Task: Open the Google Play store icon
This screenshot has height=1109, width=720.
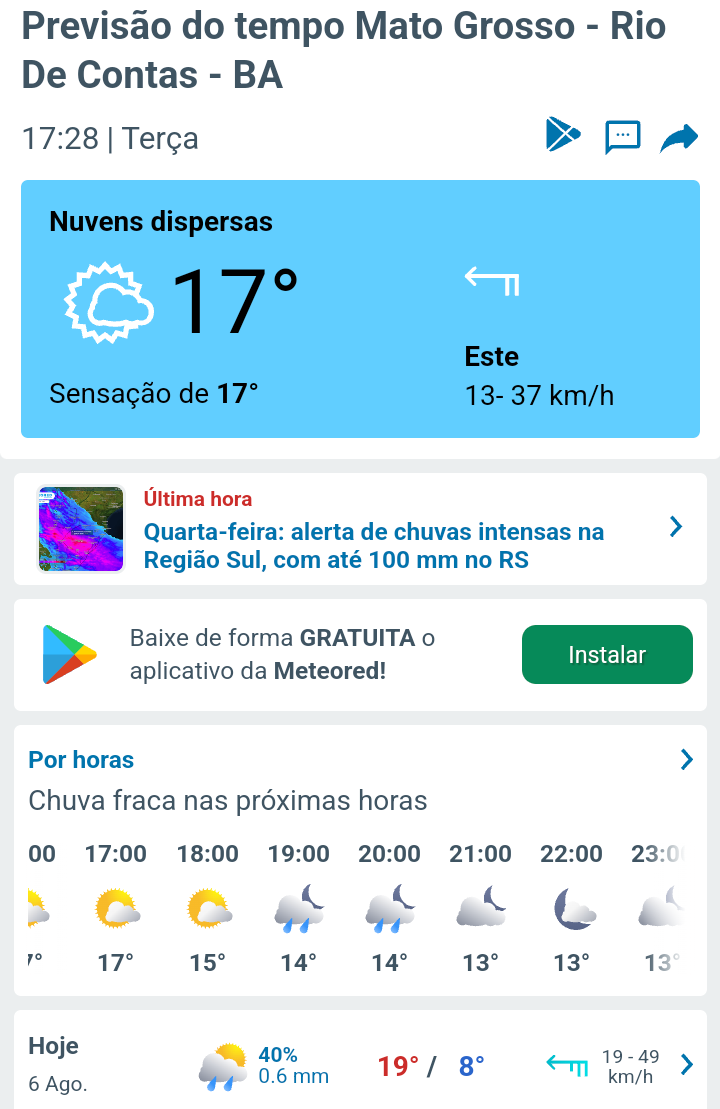Action: click(563, 135)
